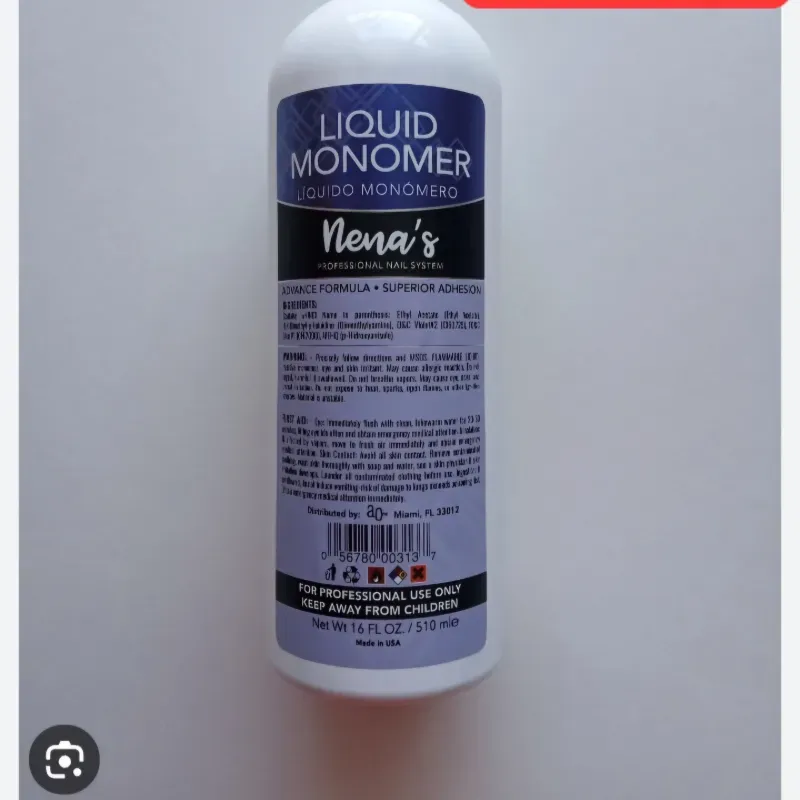Open the Liquid Monomer product image
This screenshot has width=800, height=800.
[x=400, y=380]
